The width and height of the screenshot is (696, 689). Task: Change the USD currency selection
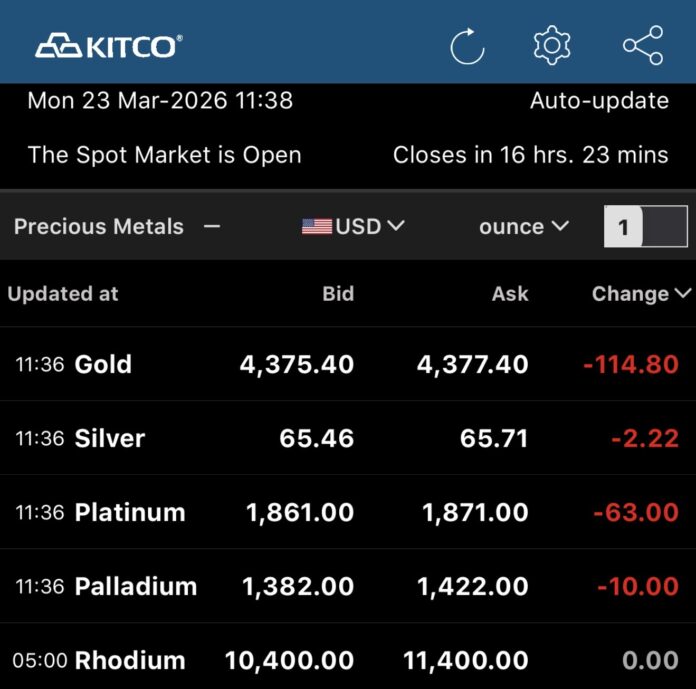(x=353, y=227)
